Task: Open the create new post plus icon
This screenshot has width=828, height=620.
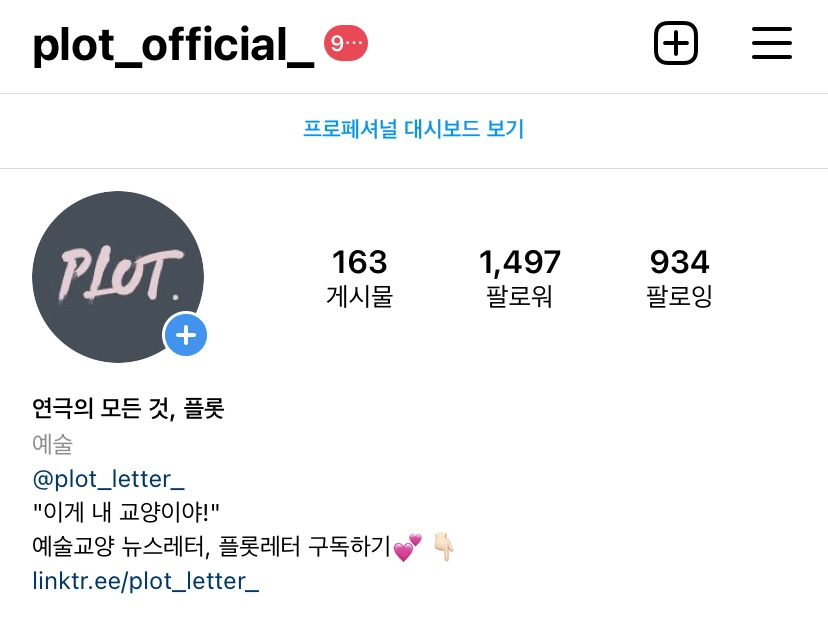Action: pos(675,44)
